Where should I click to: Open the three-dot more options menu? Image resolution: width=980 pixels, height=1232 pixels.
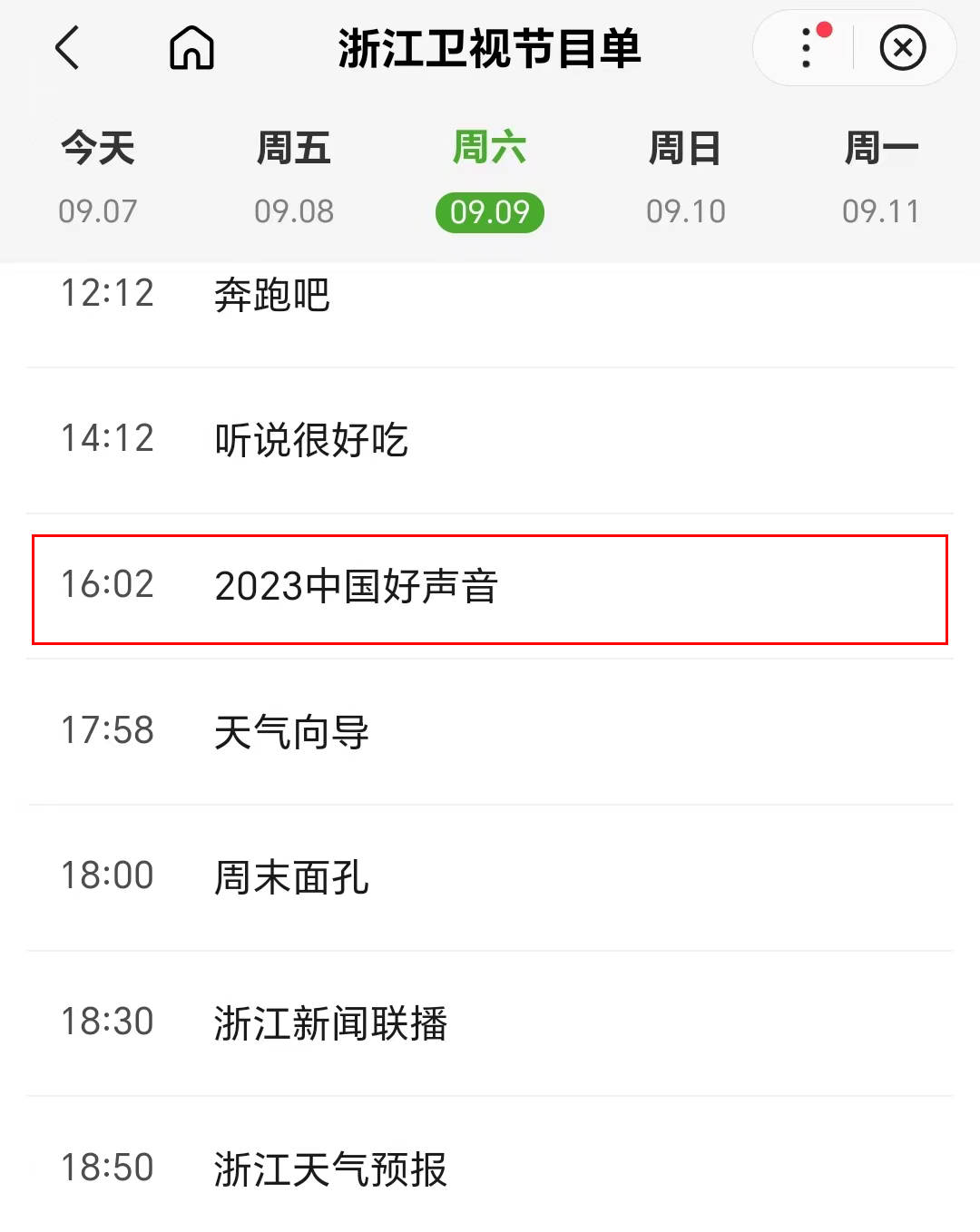(807, 47)
